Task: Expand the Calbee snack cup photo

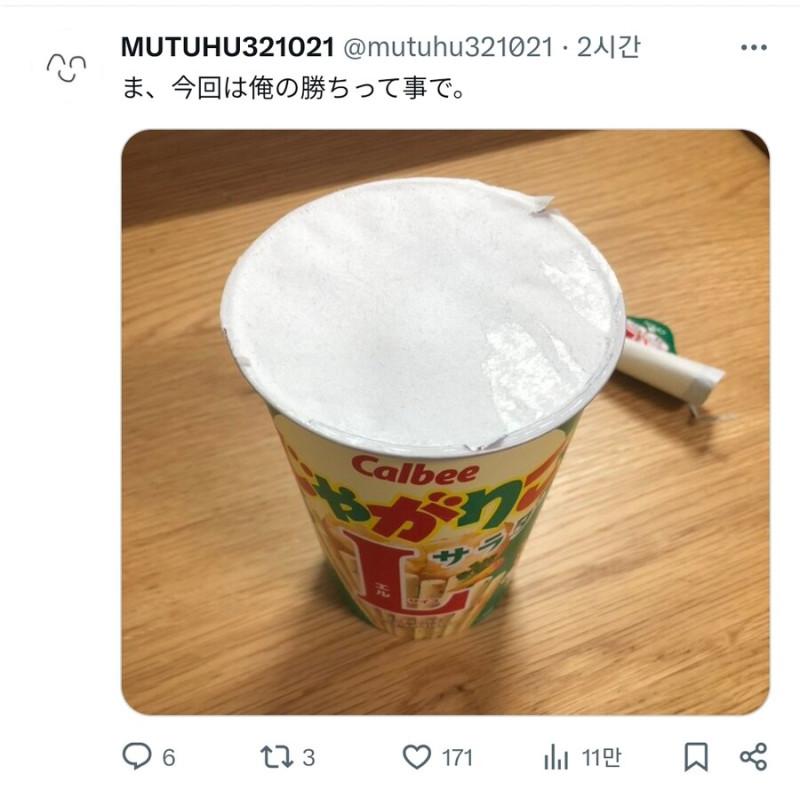Action: click(x=445, y=420)
